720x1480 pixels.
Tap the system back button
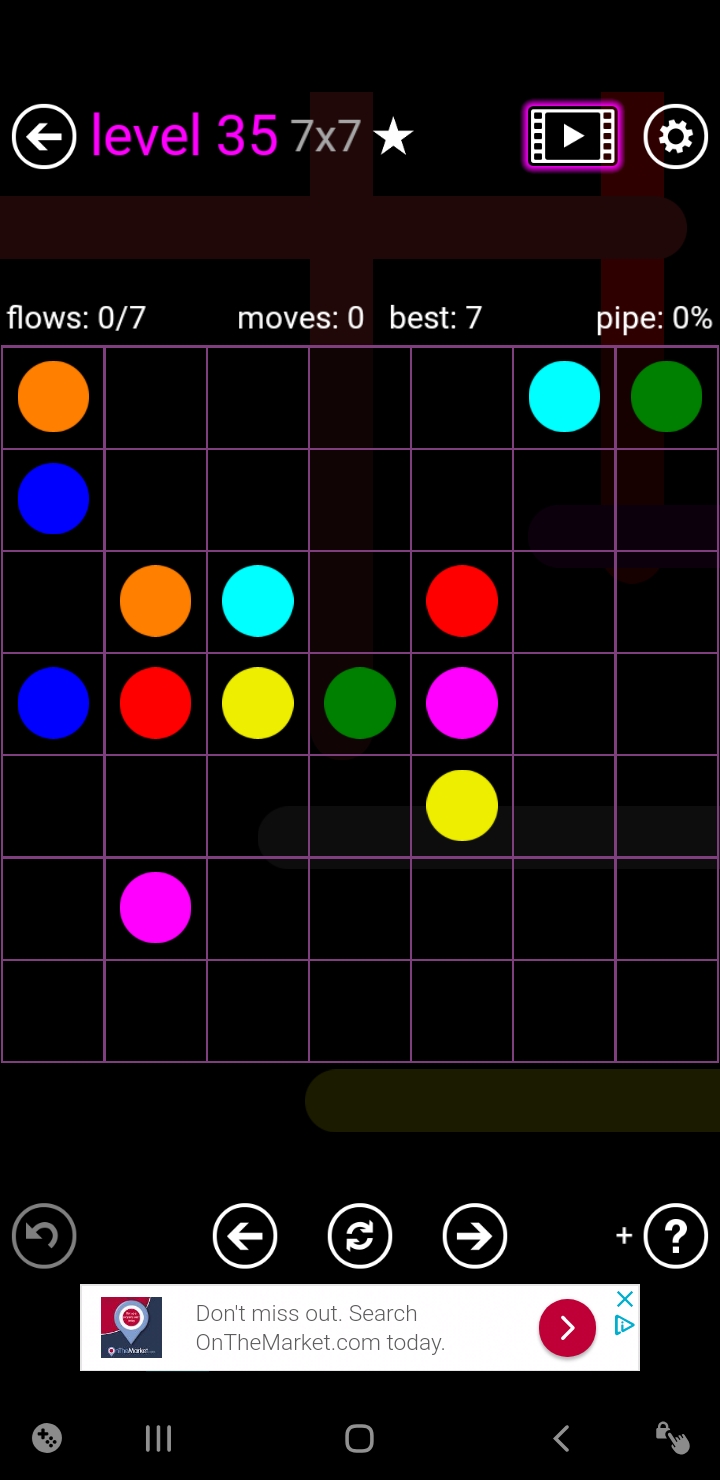click(561, 1439)
